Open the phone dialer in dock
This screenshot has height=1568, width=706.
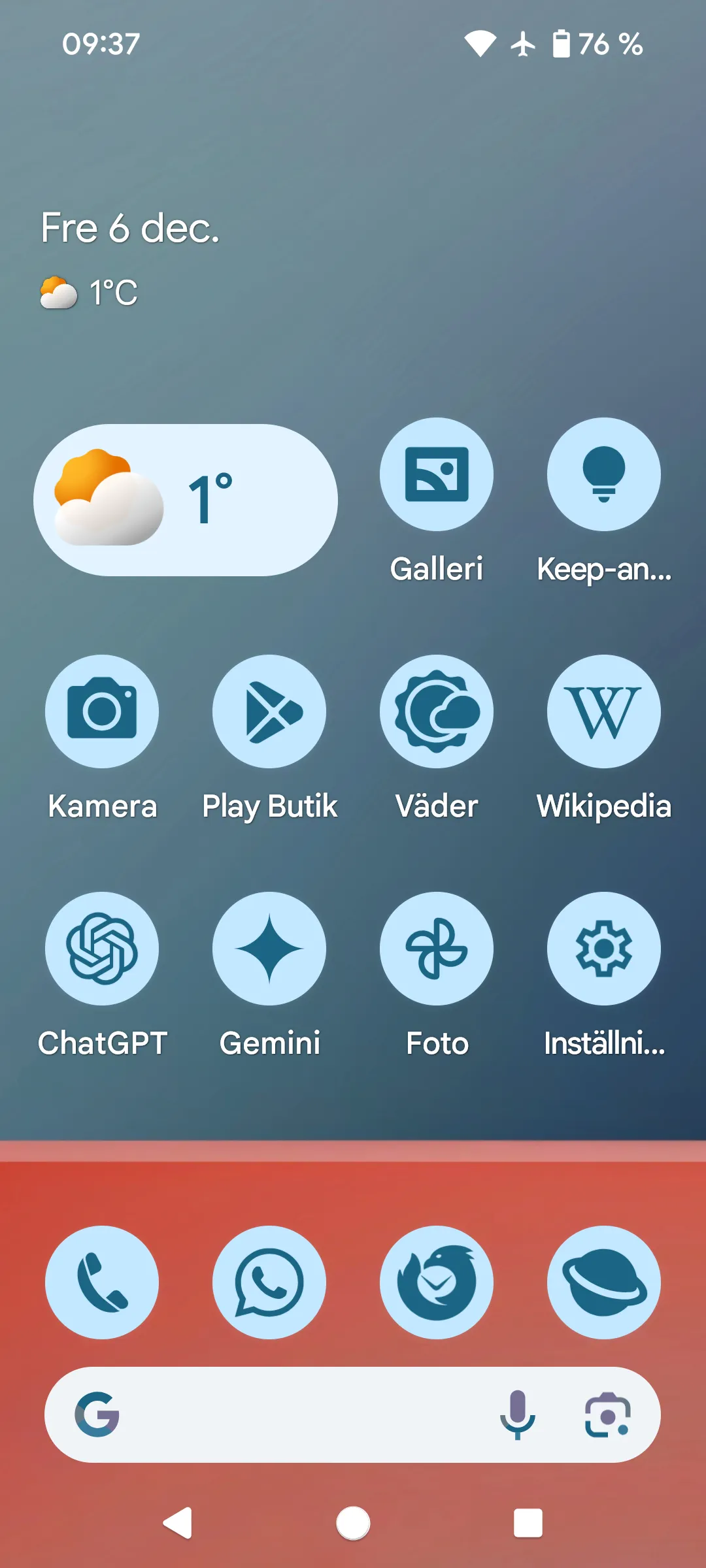[x=102, y=1282]
